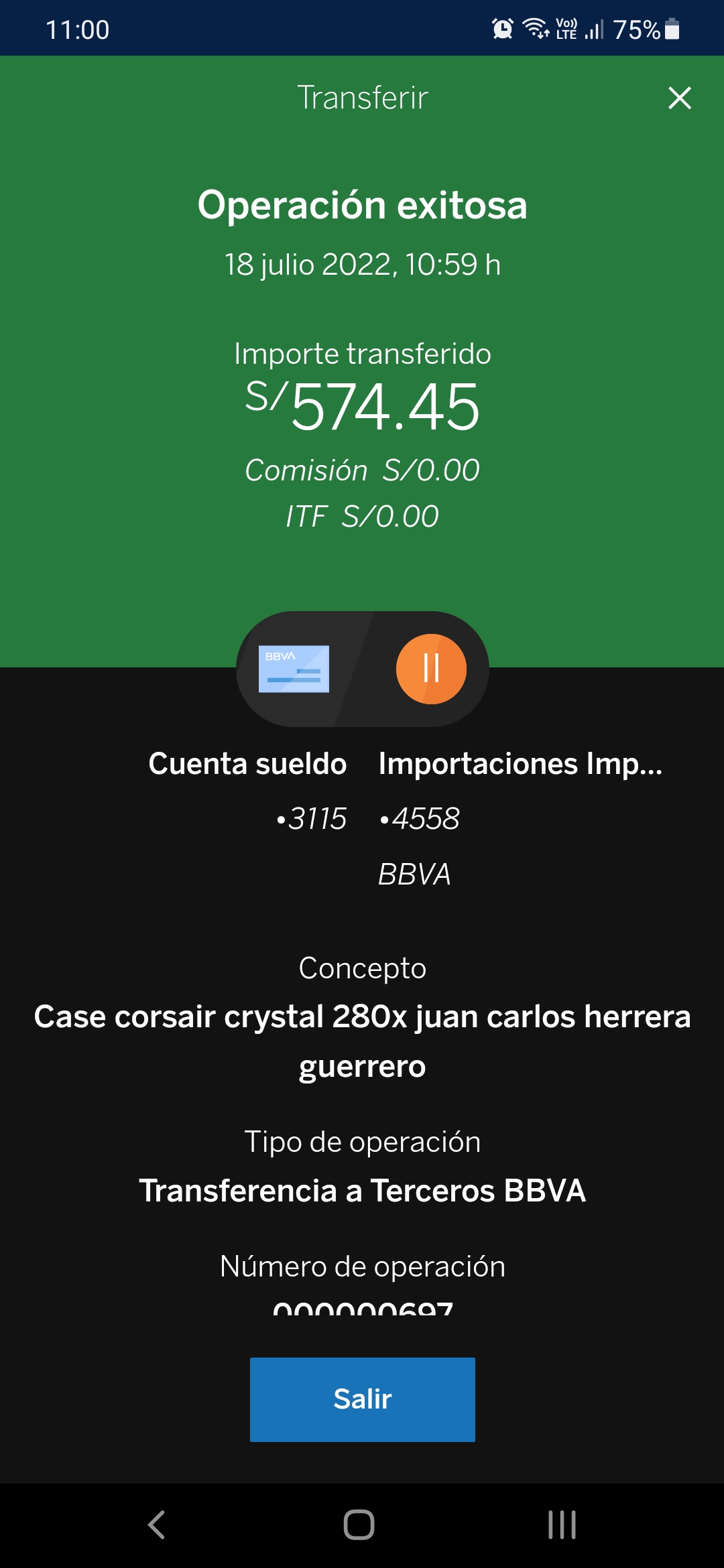The height and width of the screenshot is (1568, 724).
Task: Tap the Salir button
Action: coord(362,1399)
